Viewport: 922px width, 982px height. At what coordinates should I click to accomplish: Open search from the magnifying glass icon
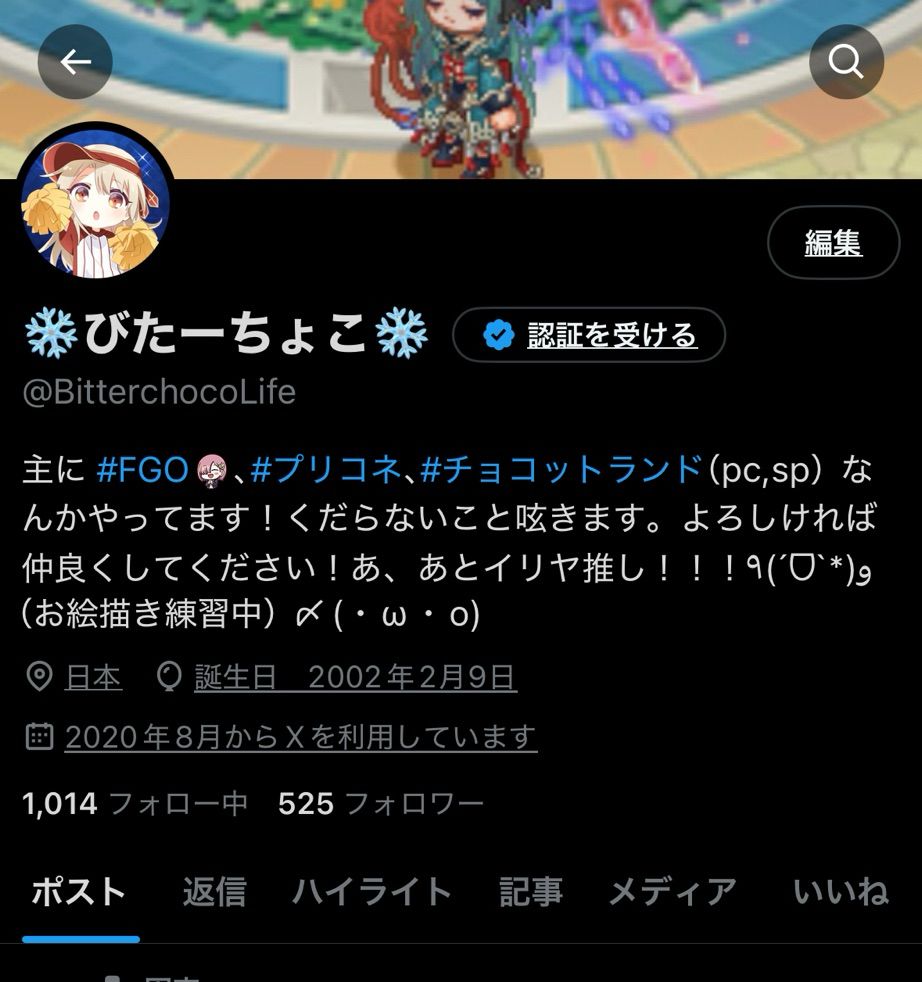847,62
